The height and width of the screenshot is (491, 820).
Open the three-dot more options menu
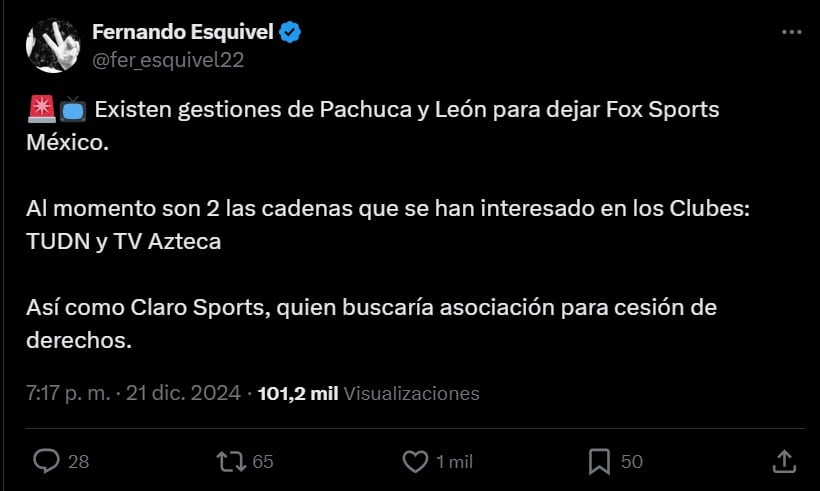click(791, 33)
